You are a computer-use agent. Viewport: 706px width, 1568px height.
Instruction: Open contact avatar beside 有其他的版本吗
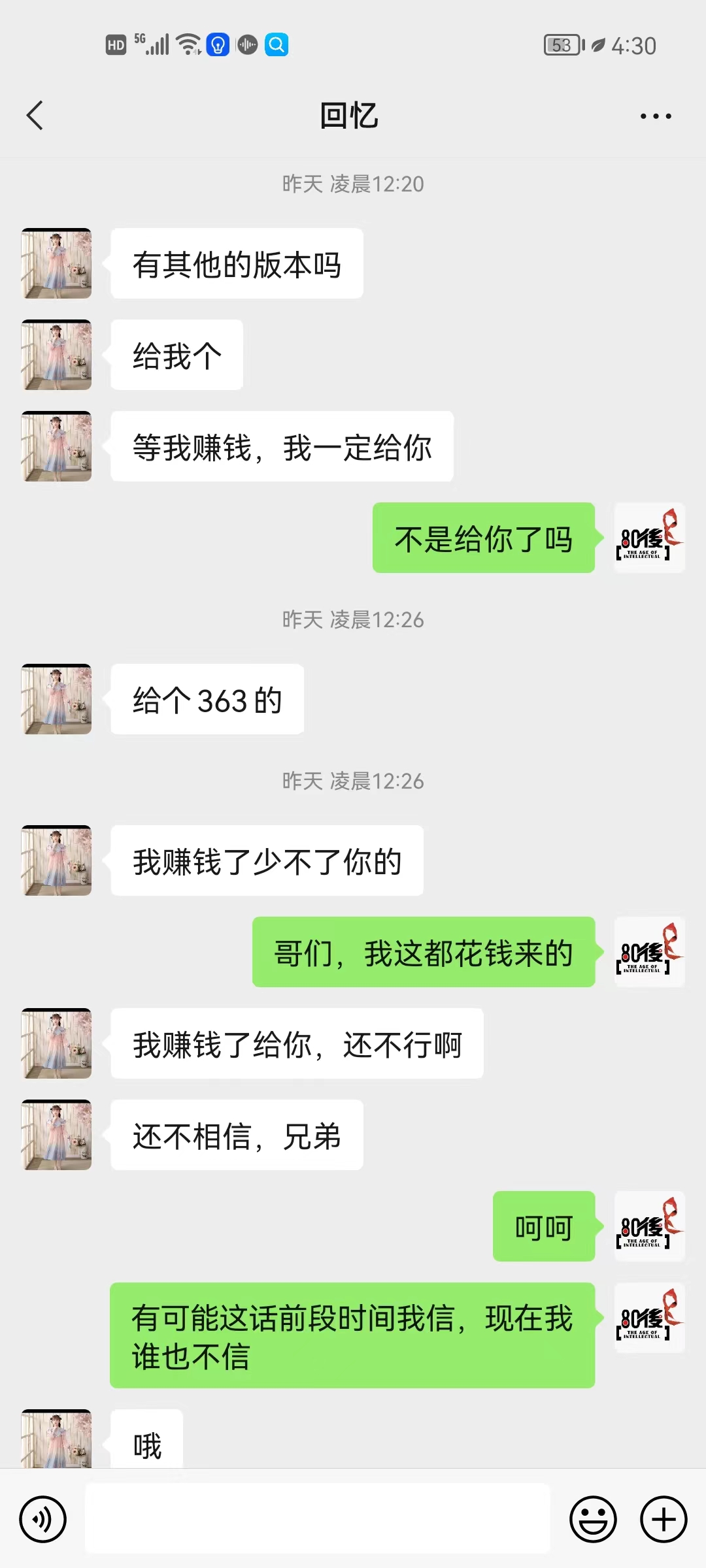click(56, 263)
